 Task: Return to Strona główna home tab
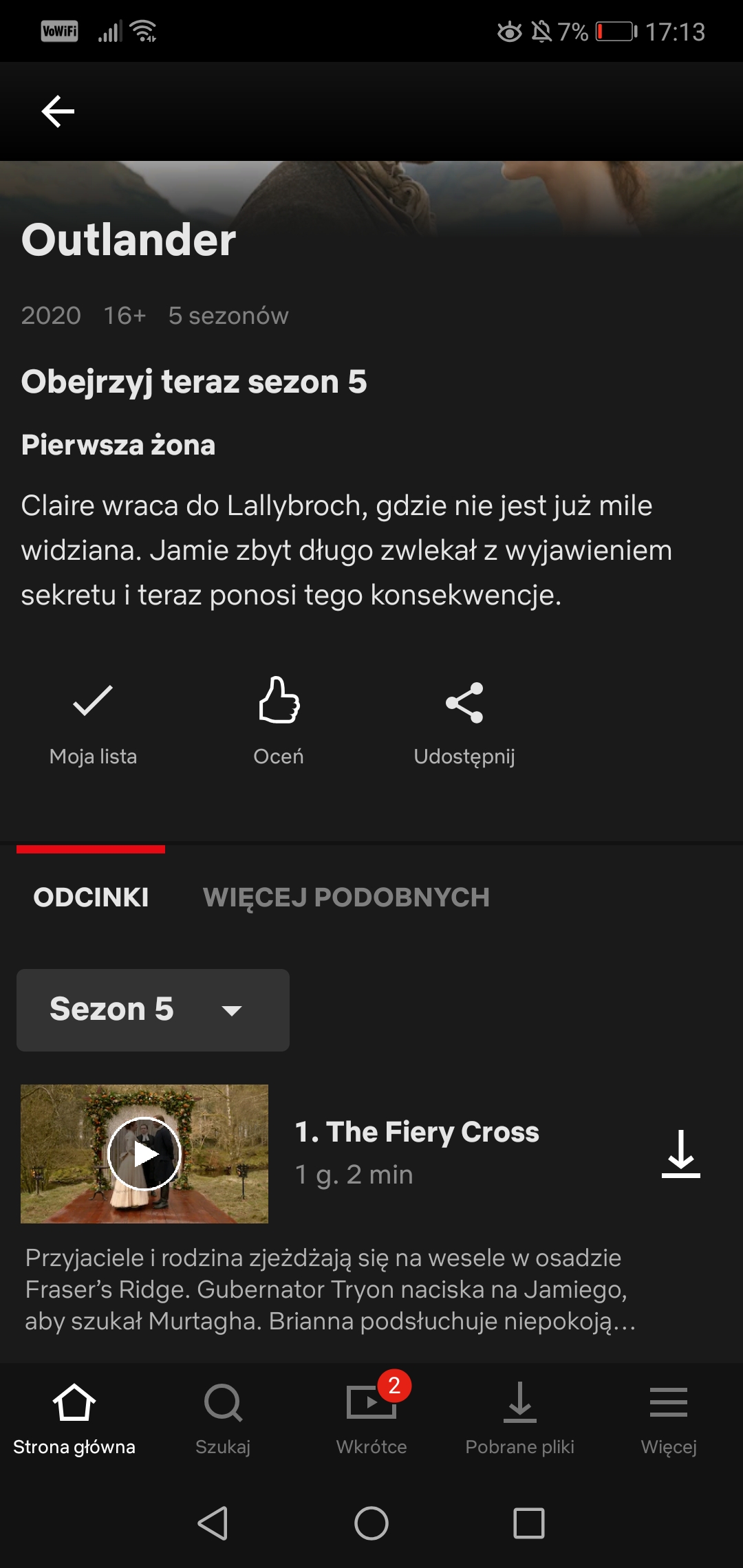[x=74, y=1418]
